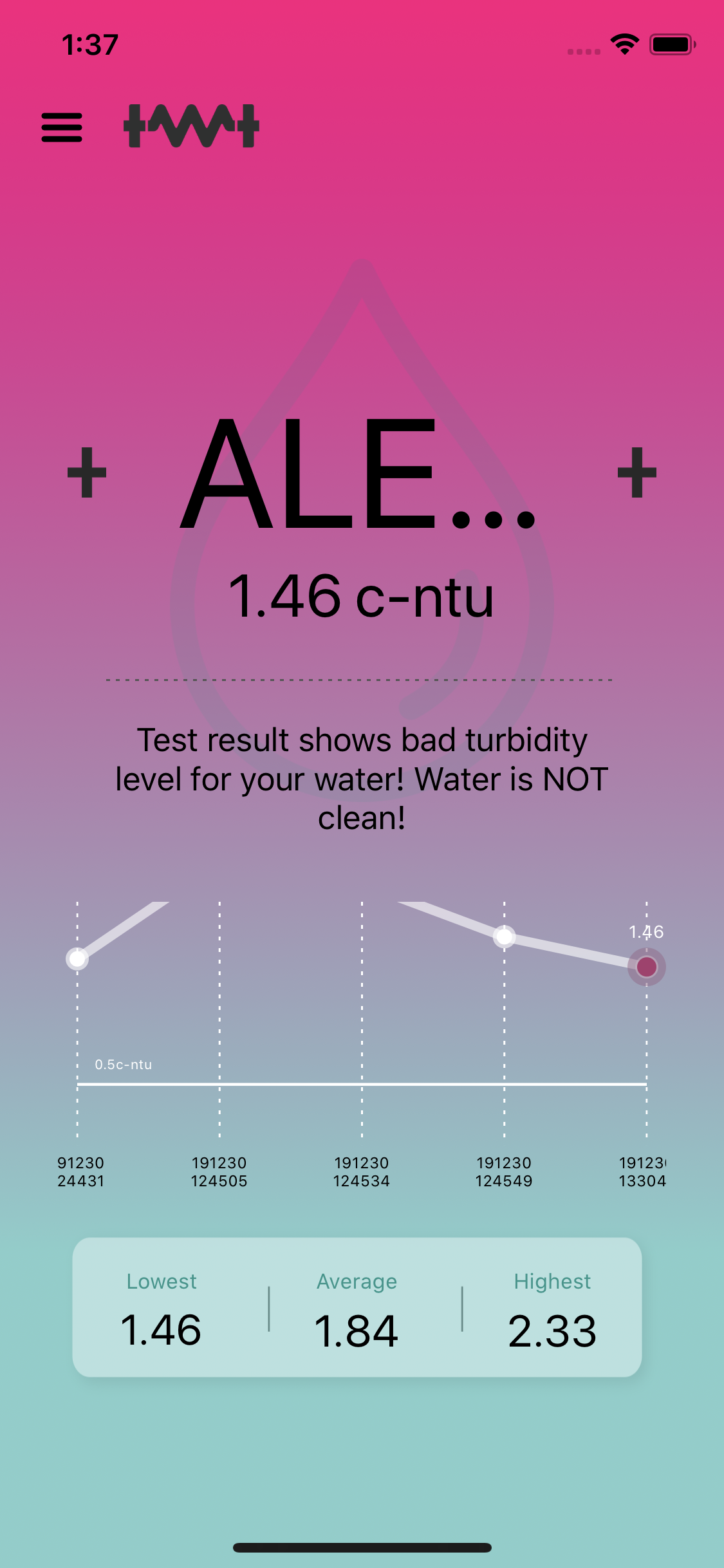Select the first chart point at 24431

(77, 959)
